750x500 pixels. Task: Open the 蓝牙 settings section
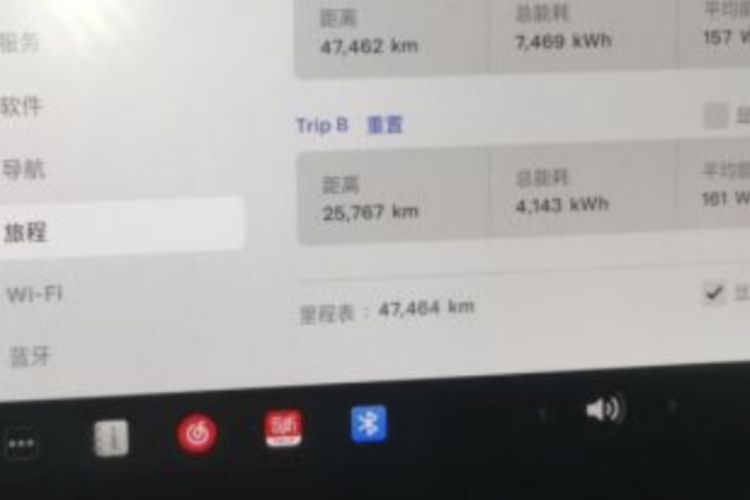(28, 356)
